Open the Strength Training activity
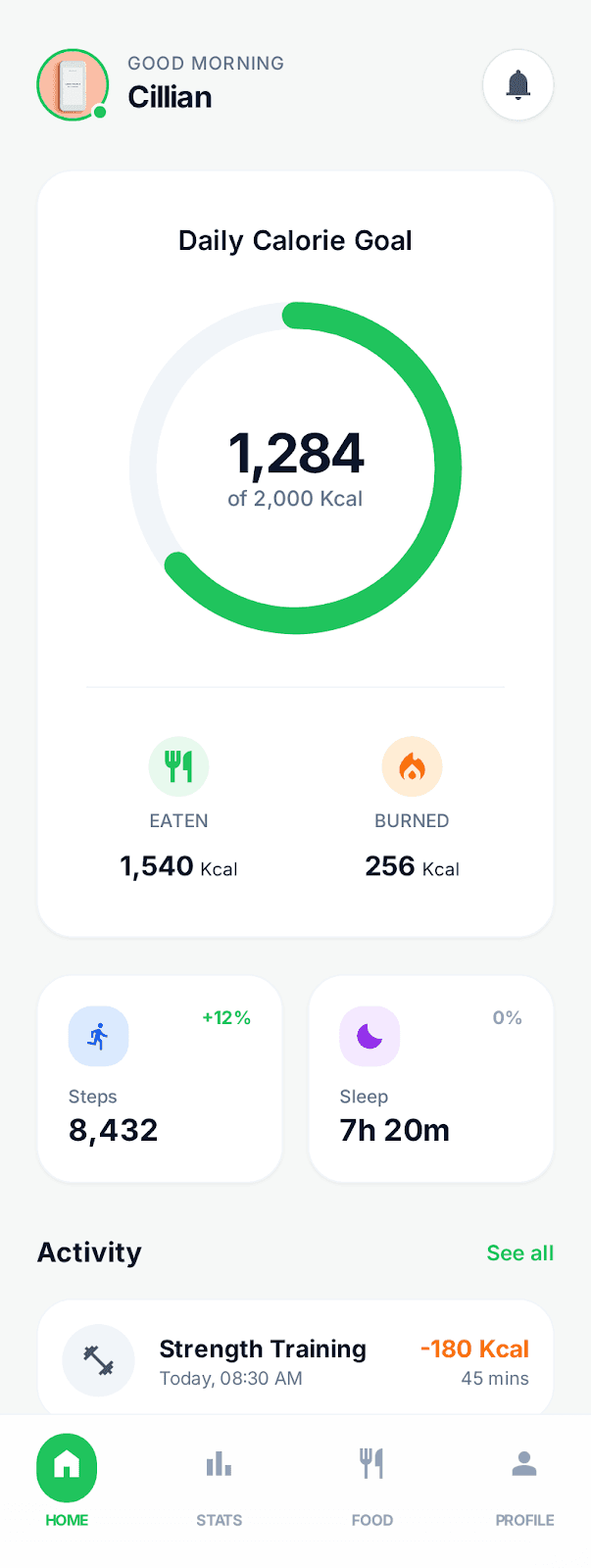 pyautogui.click(x=295, y=1360)
